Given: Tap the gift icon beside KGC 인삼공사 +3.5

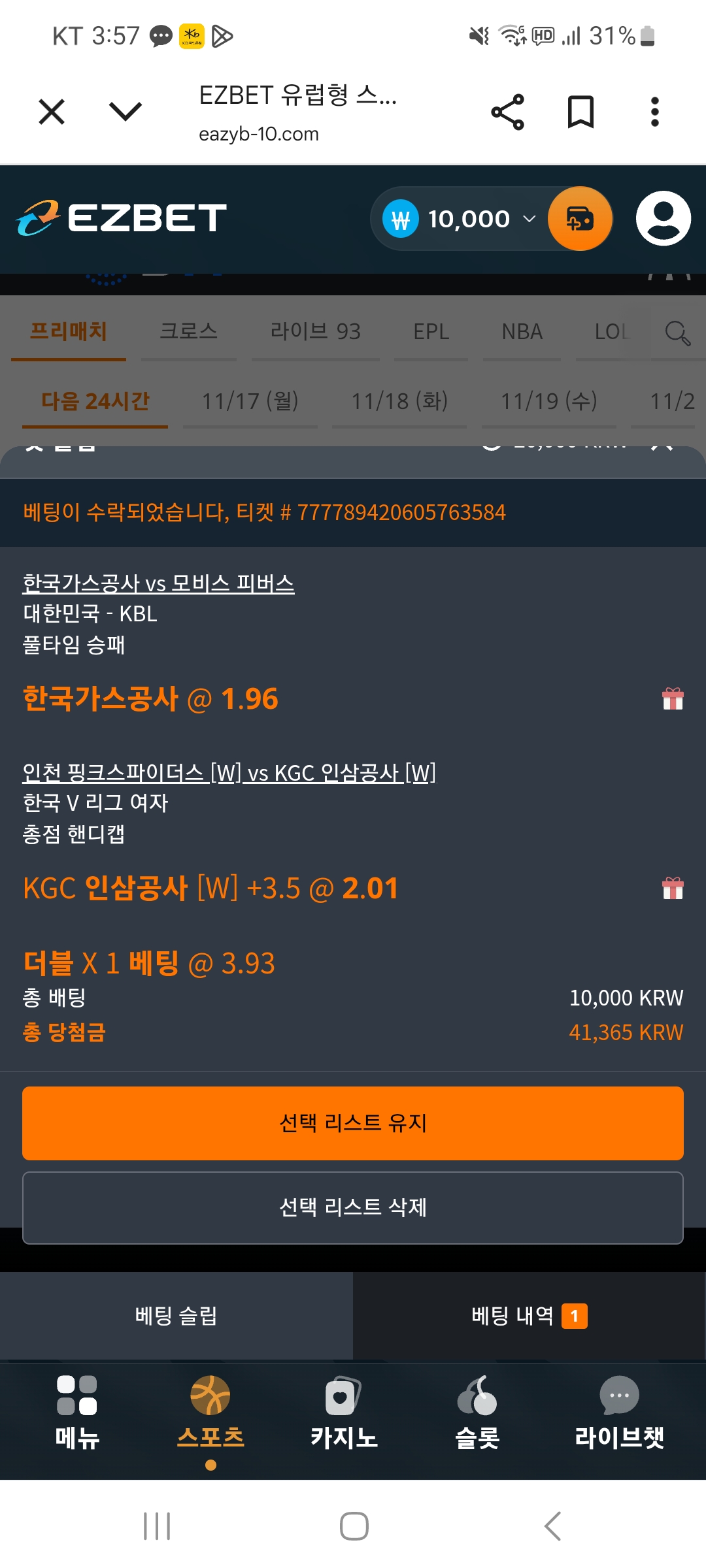Looking at the screenshot, I should 673,889.
